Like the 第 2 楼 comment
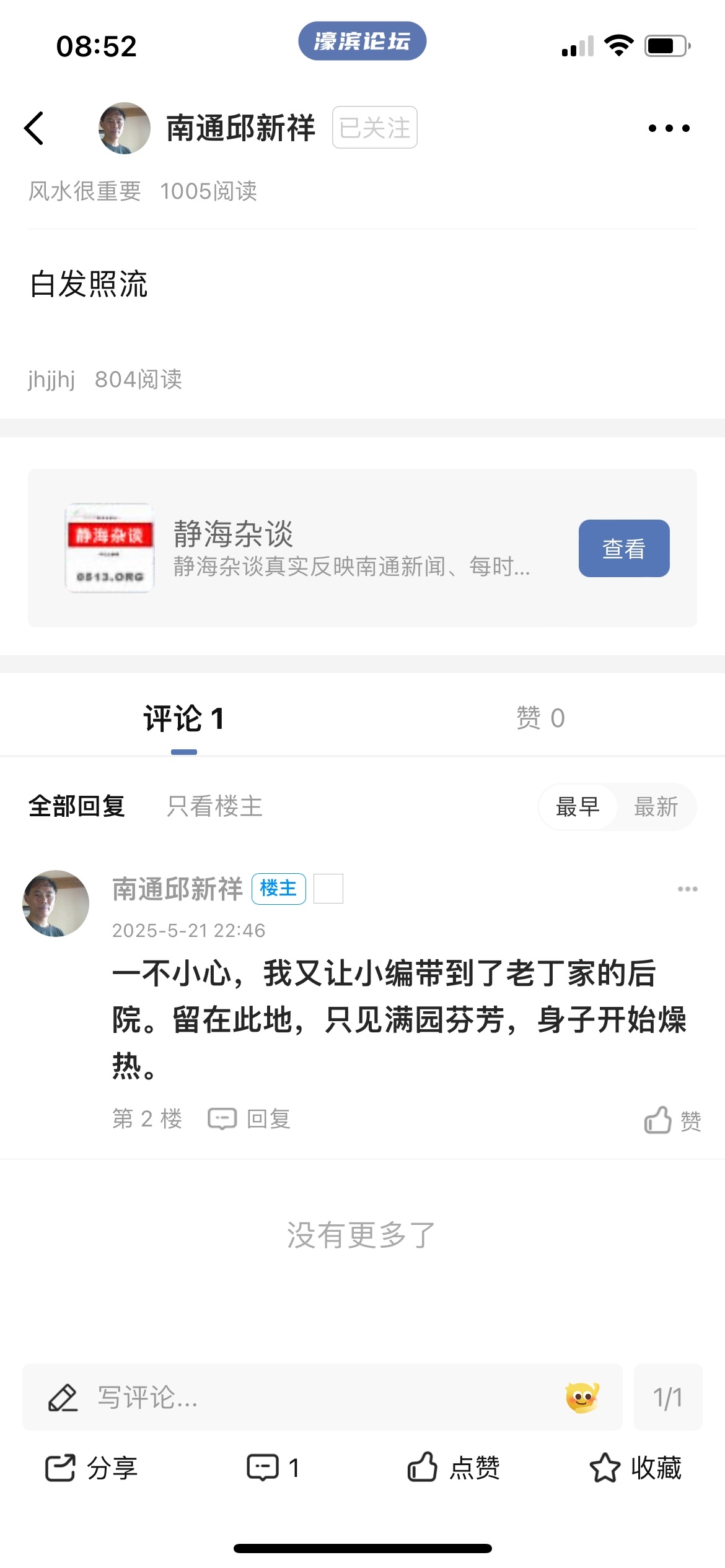725x1568 pixels. [x=672, y=1120]
